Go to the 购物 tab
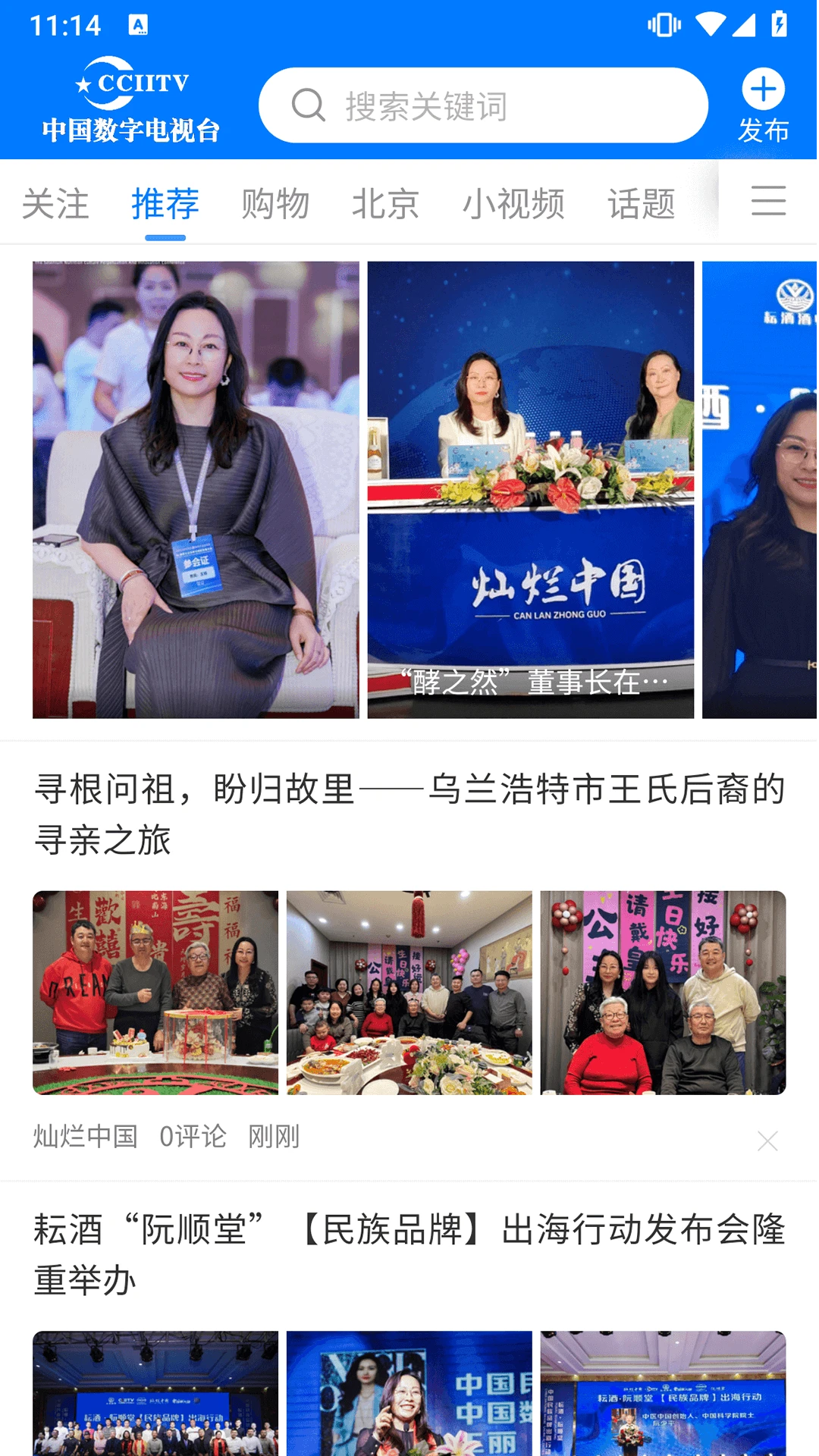Screen dimensions: 819x1456 [275, 204]
